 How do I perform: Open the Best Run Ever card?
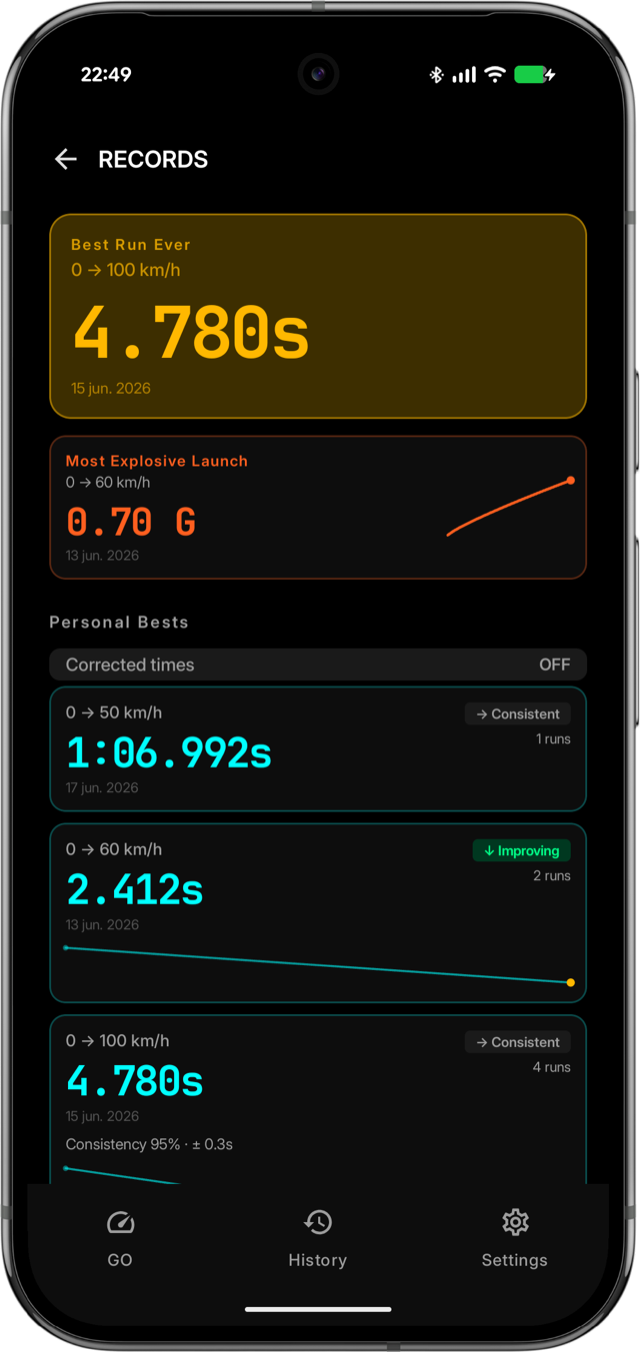(318, 316)
